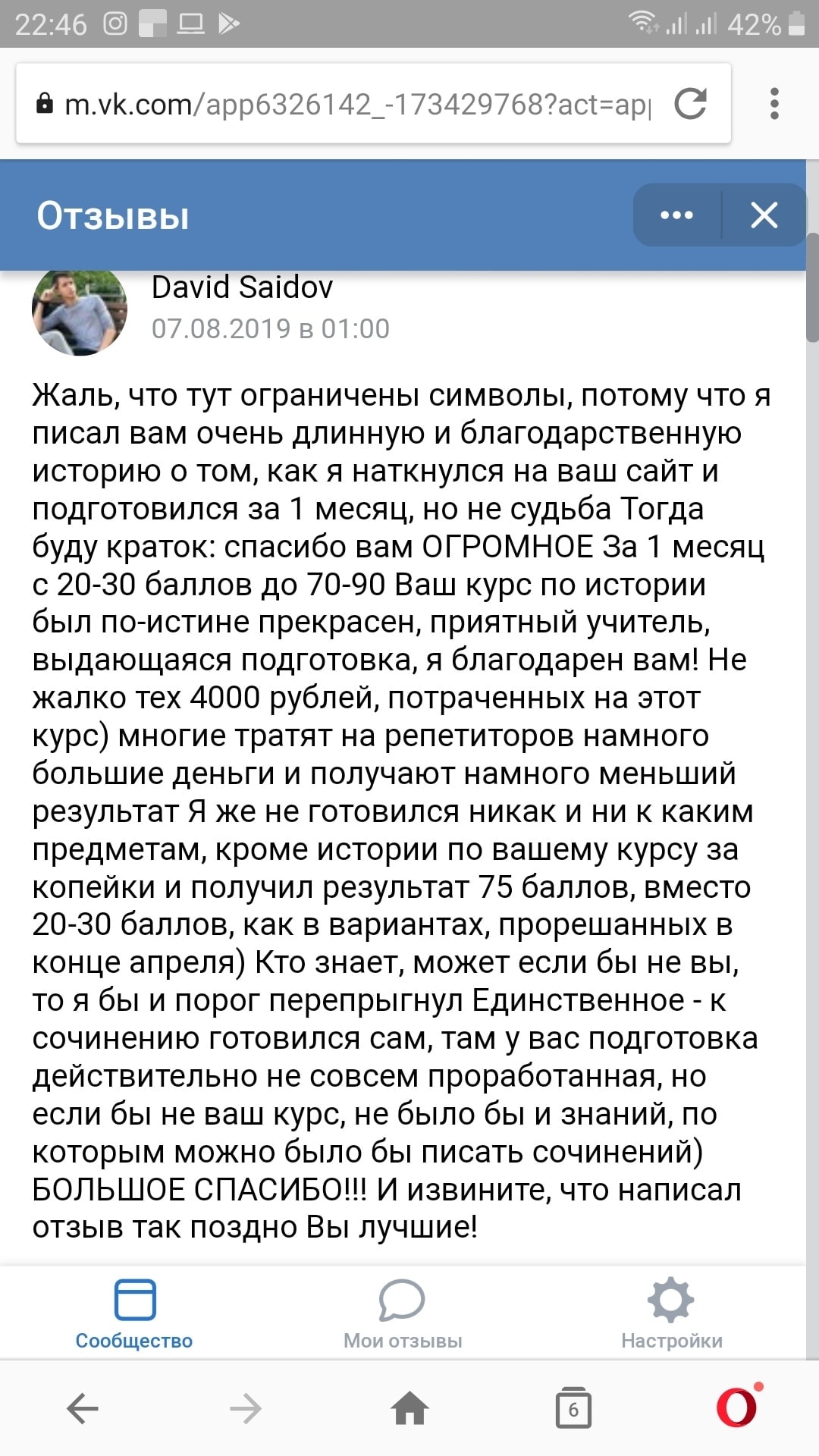This screenshot has height=1456, width=819.
Task: Go back to the previous page
Action: point(83,1409)
